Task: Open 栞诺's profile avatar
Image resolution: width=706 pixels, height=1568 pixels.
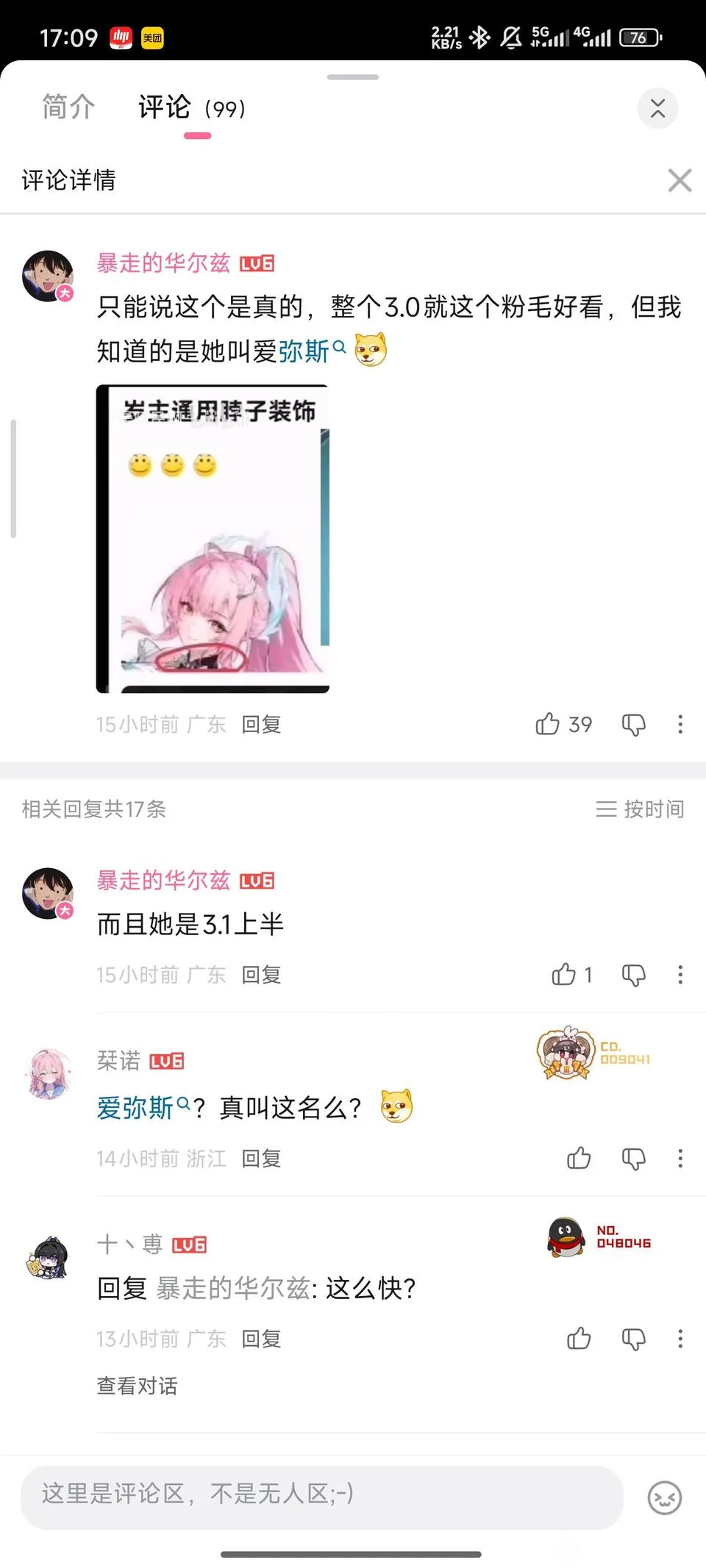Action: (x=49, y=1074)
